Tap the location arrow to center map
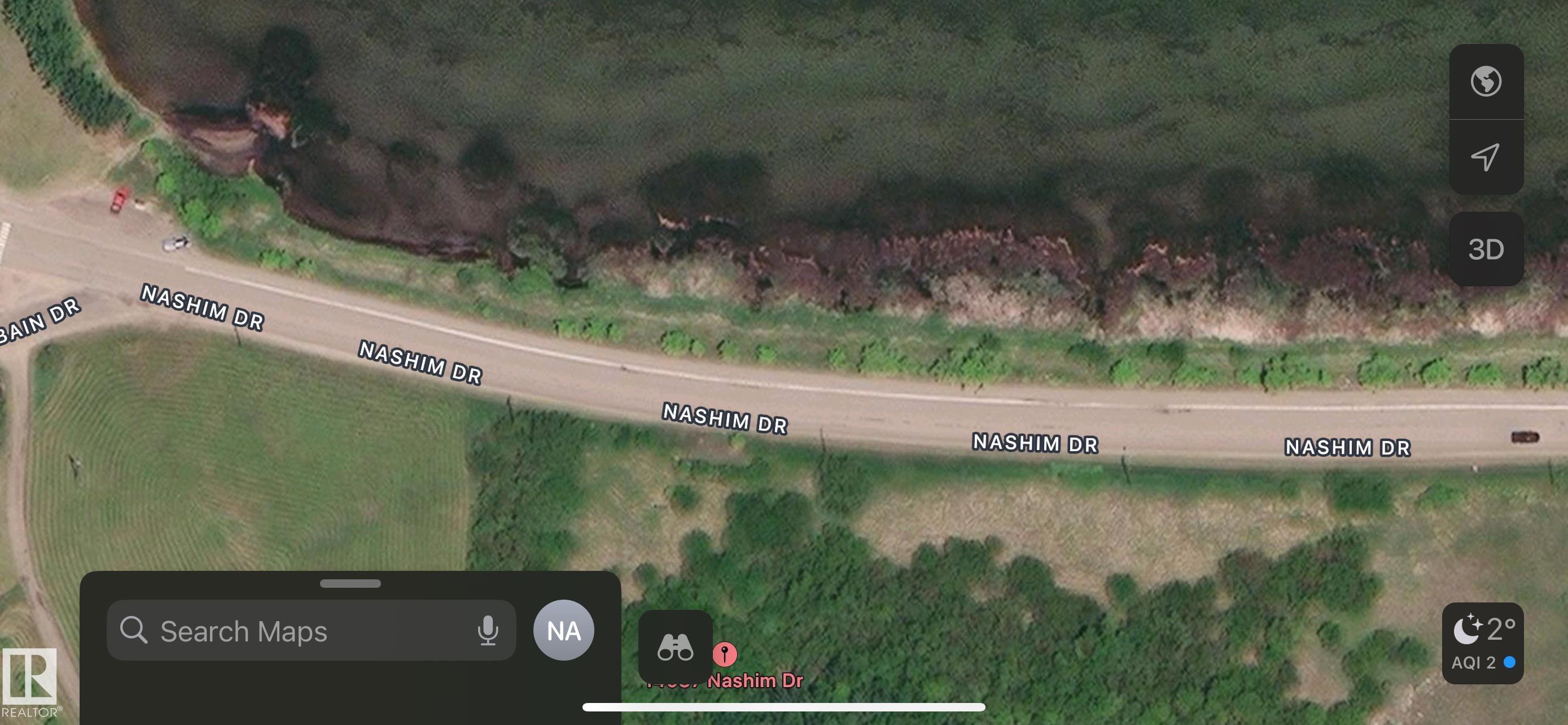1568x725 pixels. tap(1486, 157)
